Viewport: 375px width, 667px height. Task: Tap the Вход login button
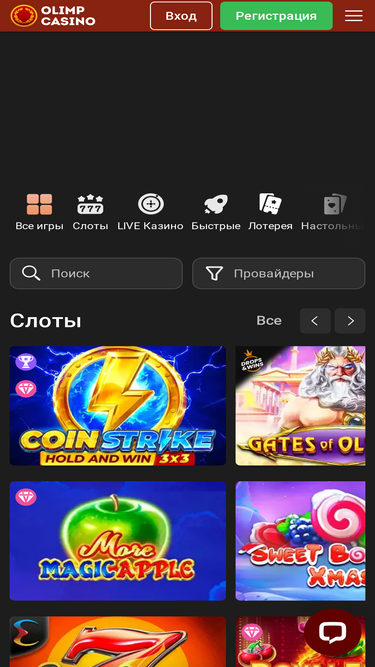pos(181,16)
